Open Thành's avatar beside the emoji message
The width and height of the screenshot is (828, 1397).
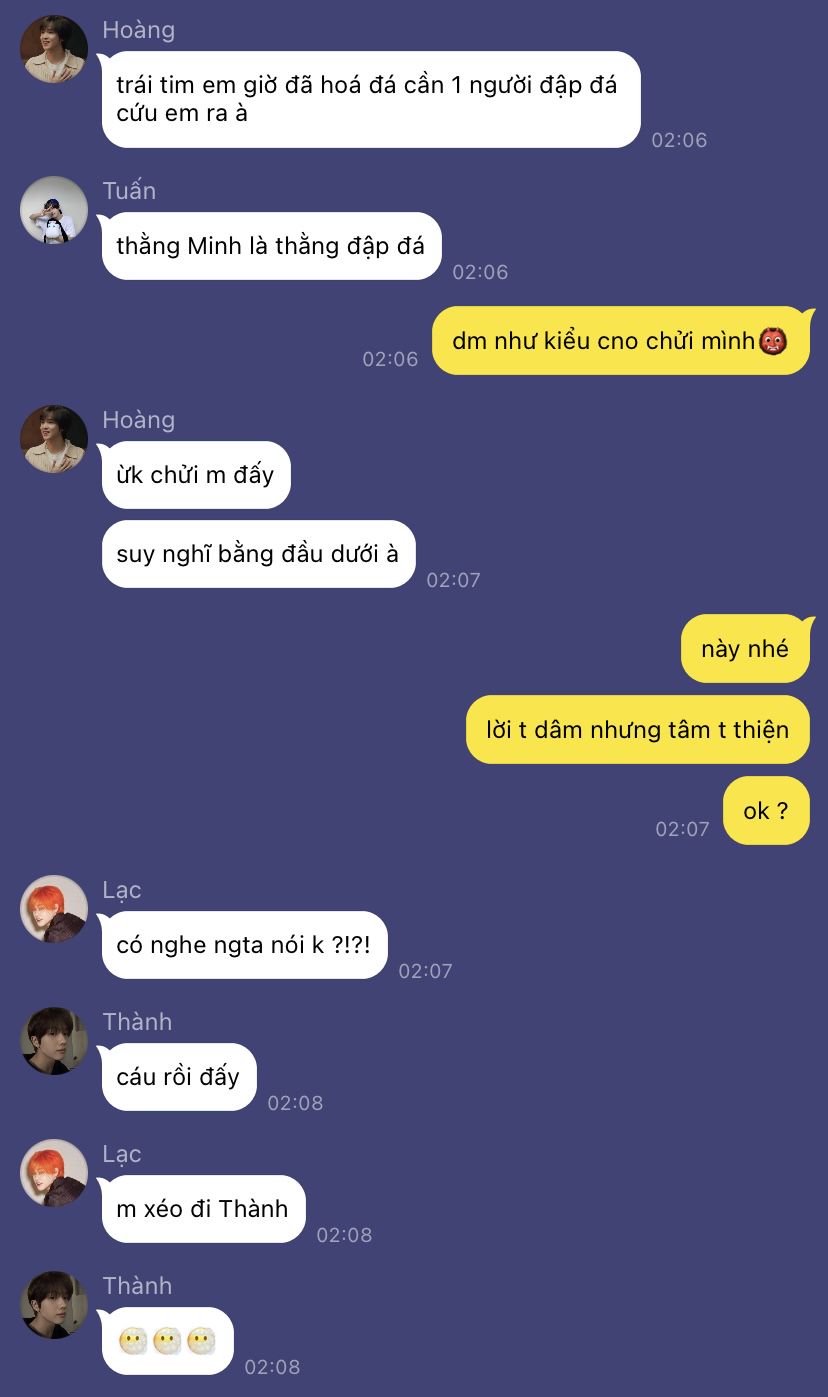pos(54,1305)
